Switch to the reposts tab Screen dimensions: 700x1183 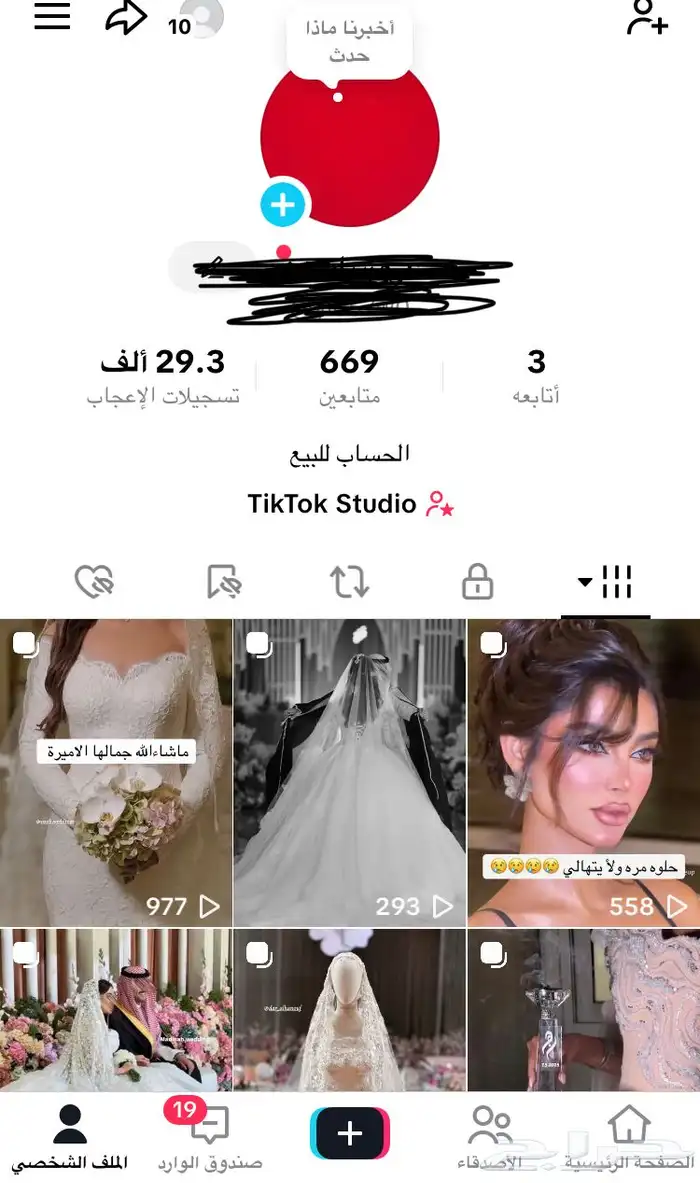(x=349, y=581)
